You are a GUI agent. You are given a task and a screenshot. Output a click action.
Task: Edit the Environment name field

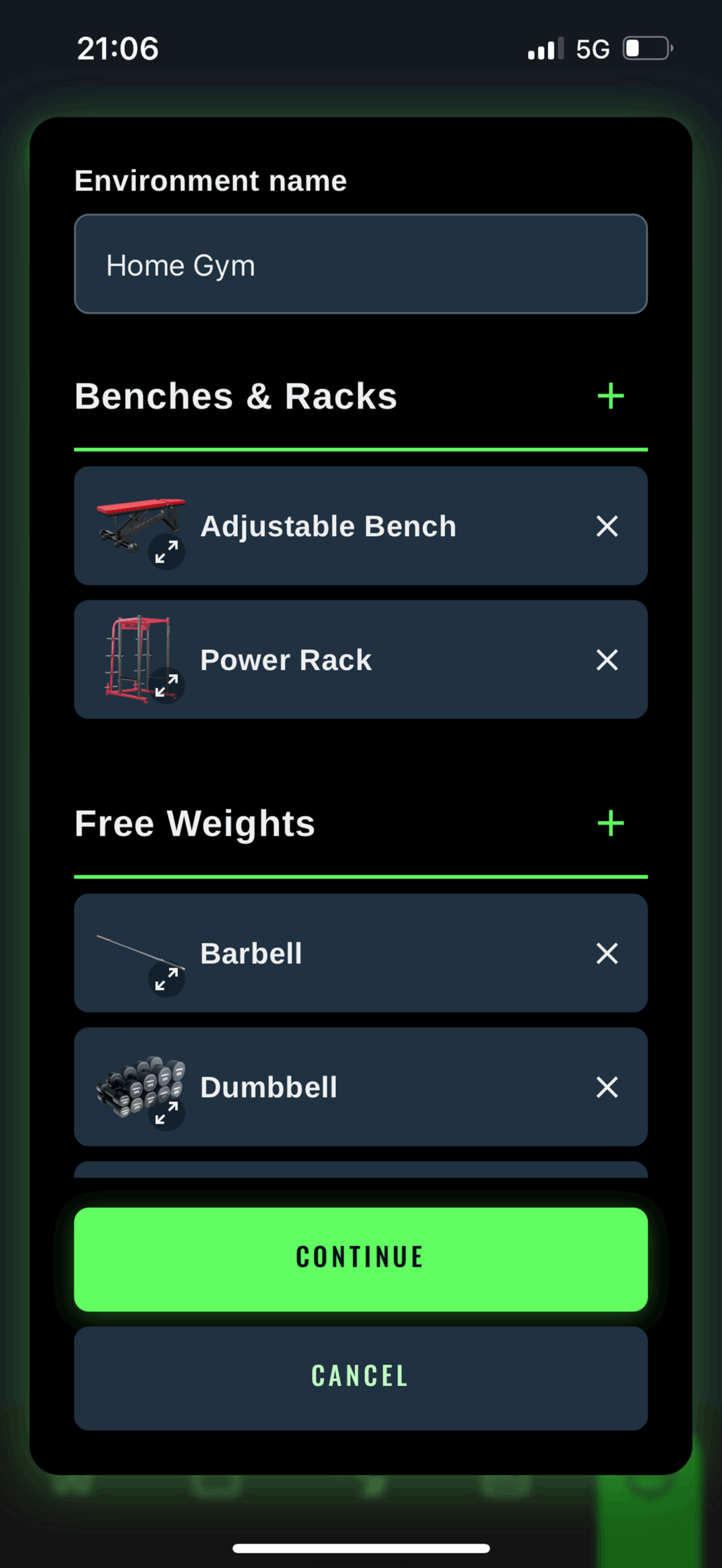pos(360,264)
